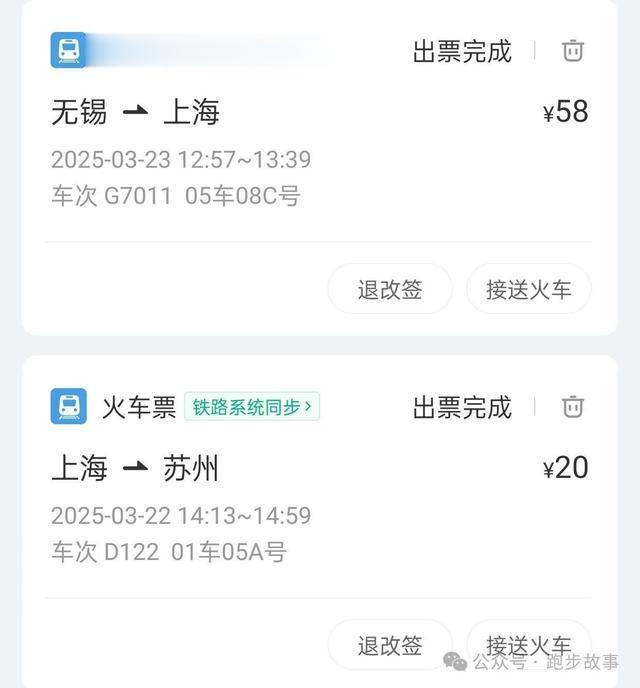Screen dimensions: 640x688
Task: Tap 退改签 for the 无锡 to 上海 ticket
Action: [x=390, y=290]
